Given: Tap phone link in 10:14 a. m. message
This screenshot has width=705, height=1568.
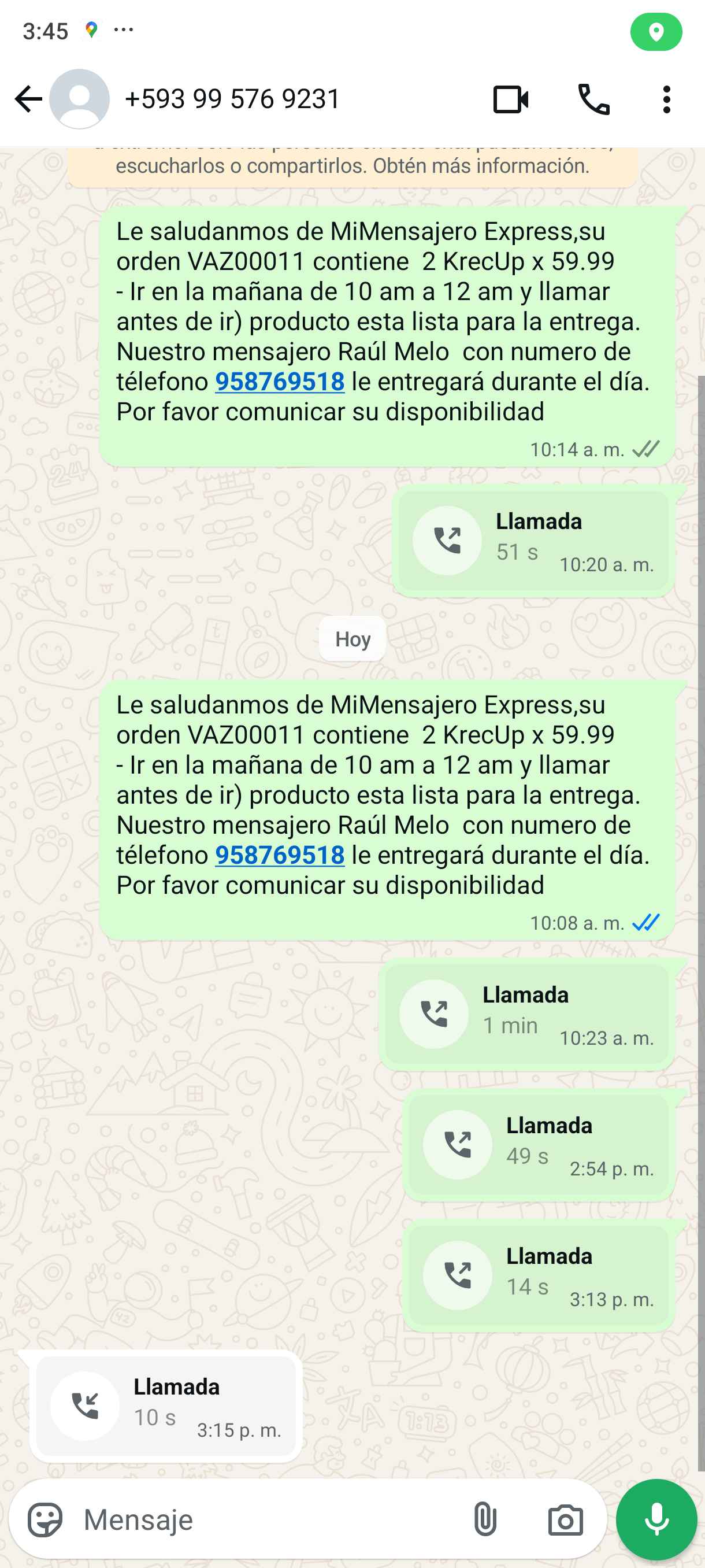Looking at the screenshot, I should (x=280, y=382).
